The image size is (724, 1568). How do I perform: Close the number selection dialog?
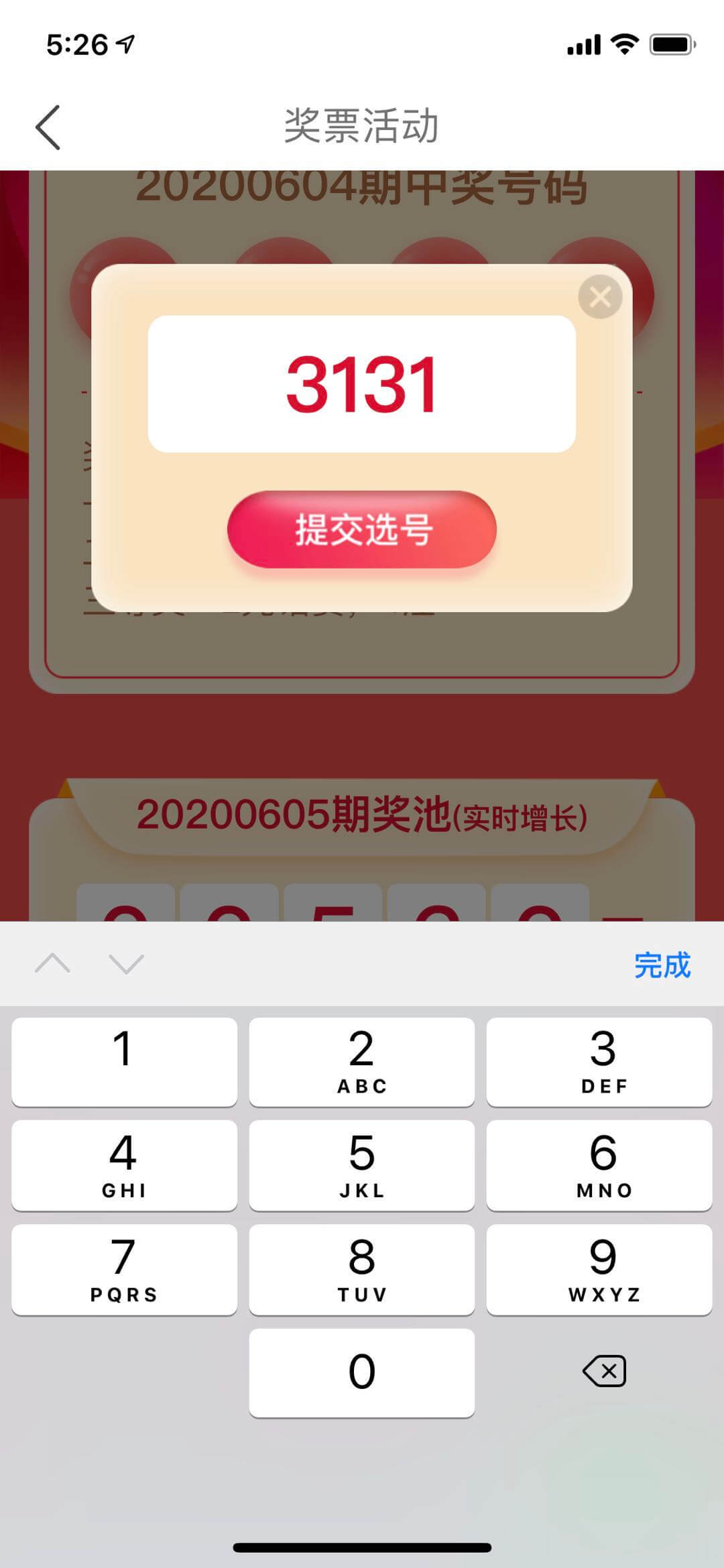600,296
